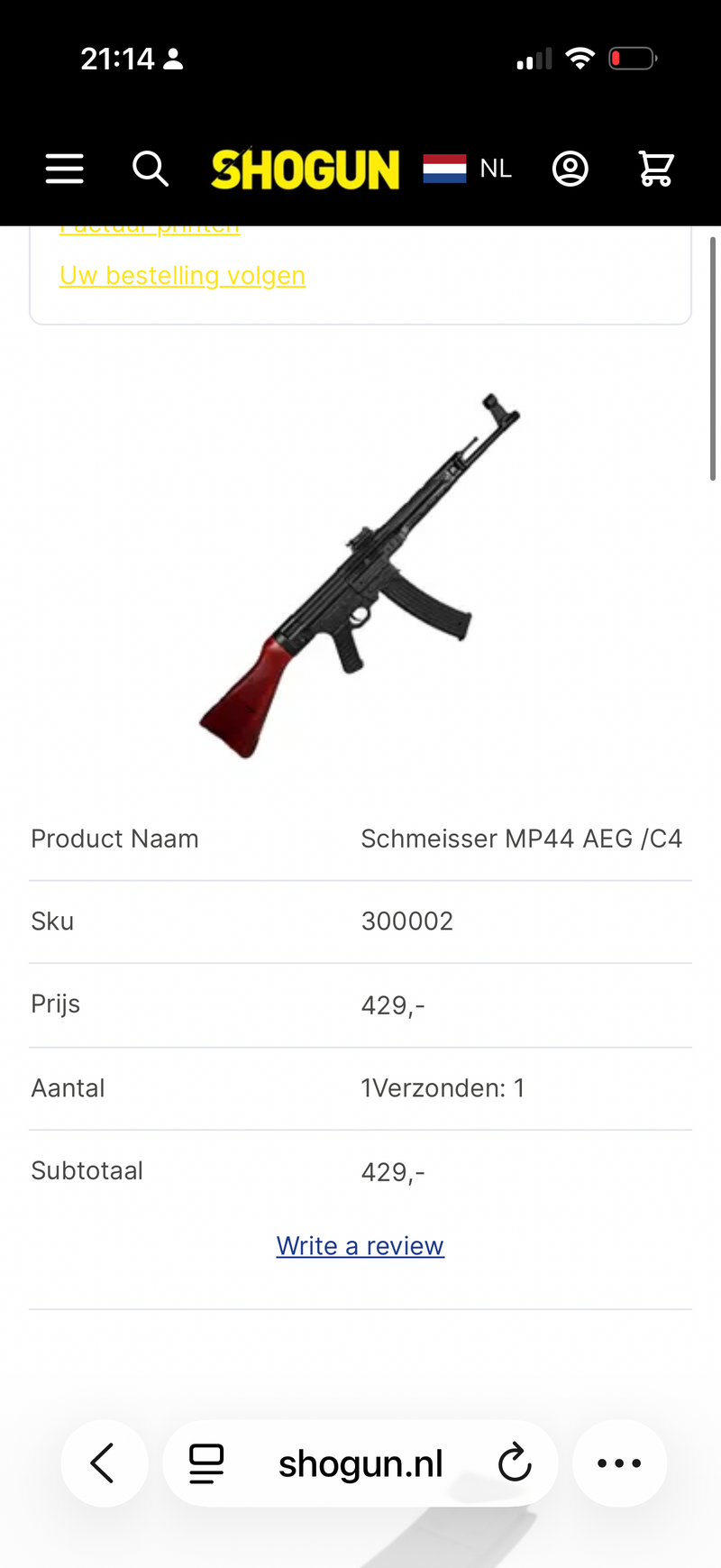This screenshot has height=1568, width=721.
Task: Tap Factuur printen to print invoice
Action: tap(150, 227)
